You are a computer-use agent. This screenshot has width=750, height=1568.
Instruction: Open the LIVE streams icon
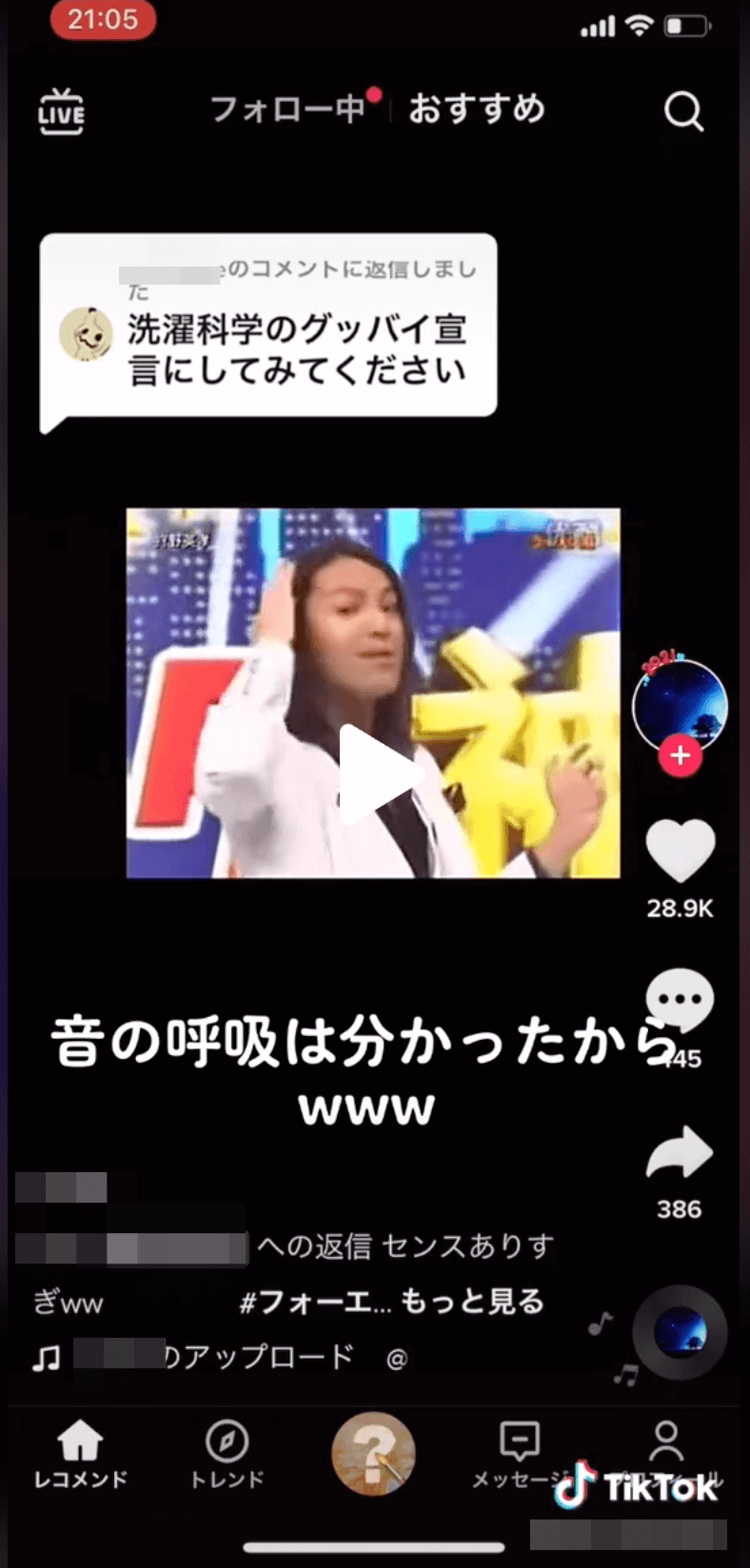coord(61,111)
